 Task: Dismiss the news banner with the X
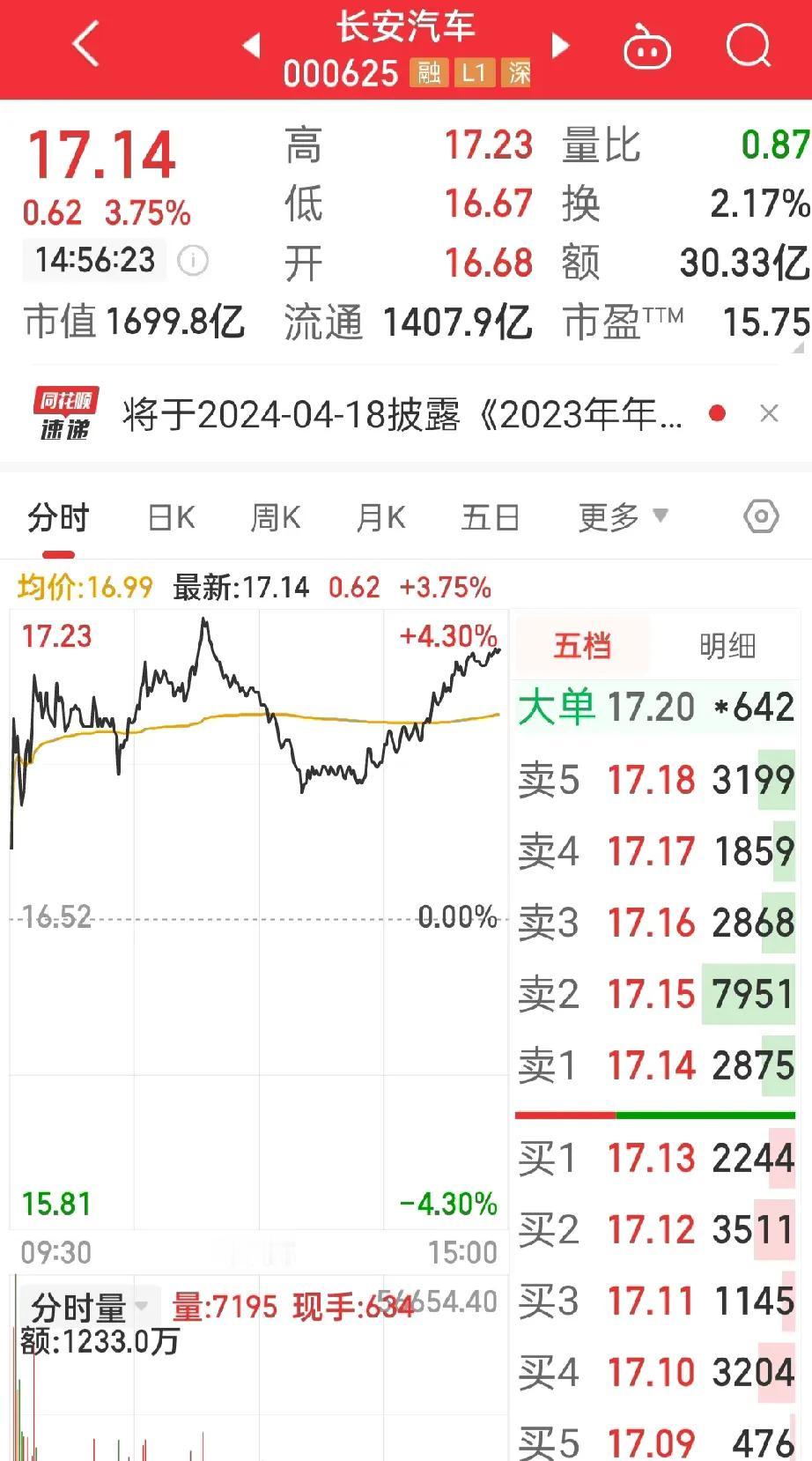click(769, 412)
